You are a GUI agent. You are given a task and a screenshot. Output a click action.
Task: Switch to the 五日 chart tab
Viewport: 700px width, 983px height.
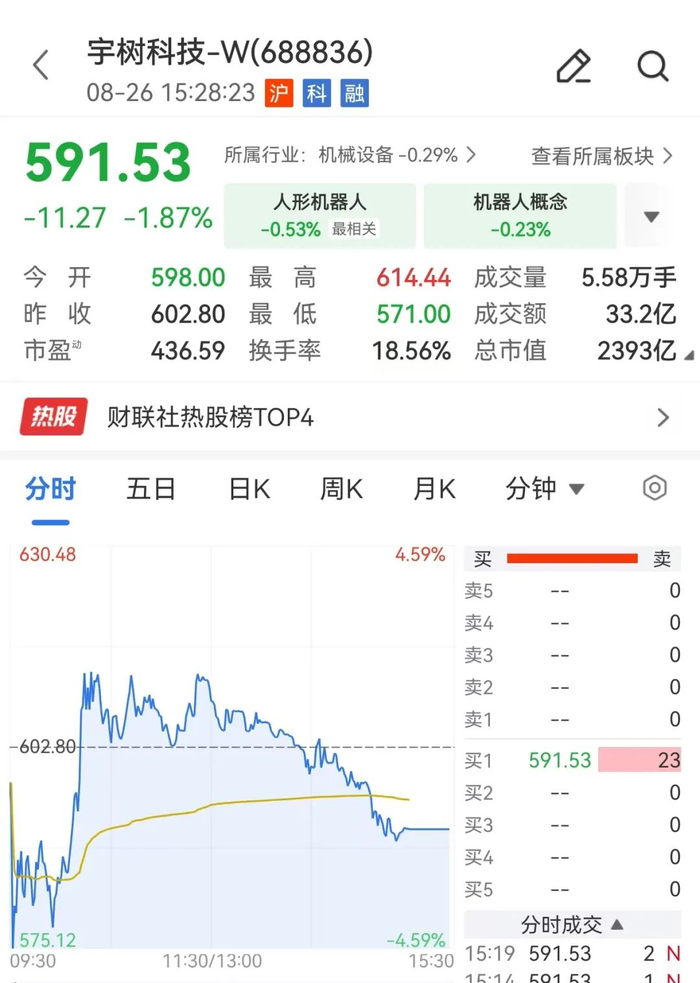150,488
